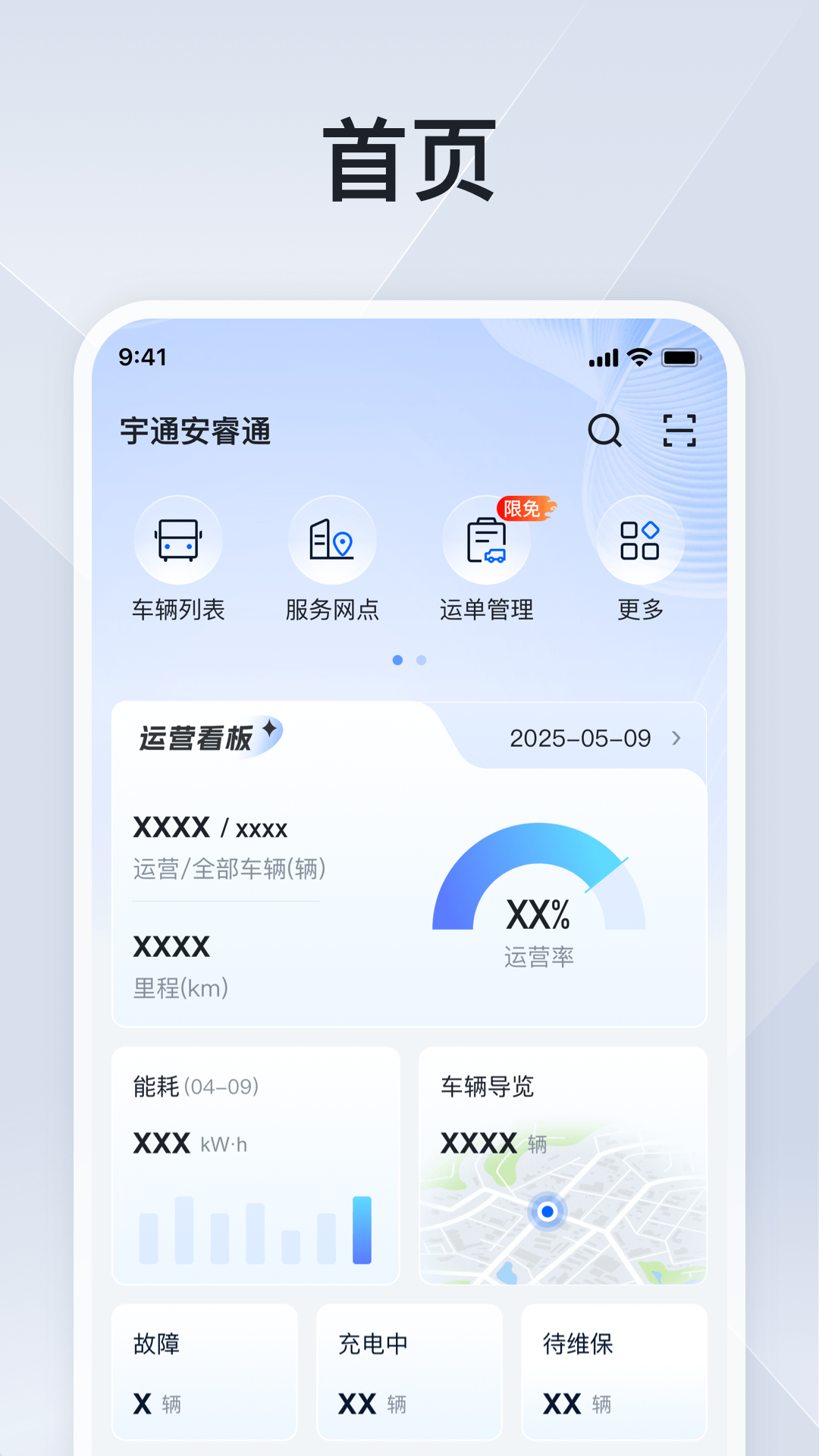The image size is (819, 1456).
Task: Open the 待维保 maintenance pending card
Action: 614,1373
